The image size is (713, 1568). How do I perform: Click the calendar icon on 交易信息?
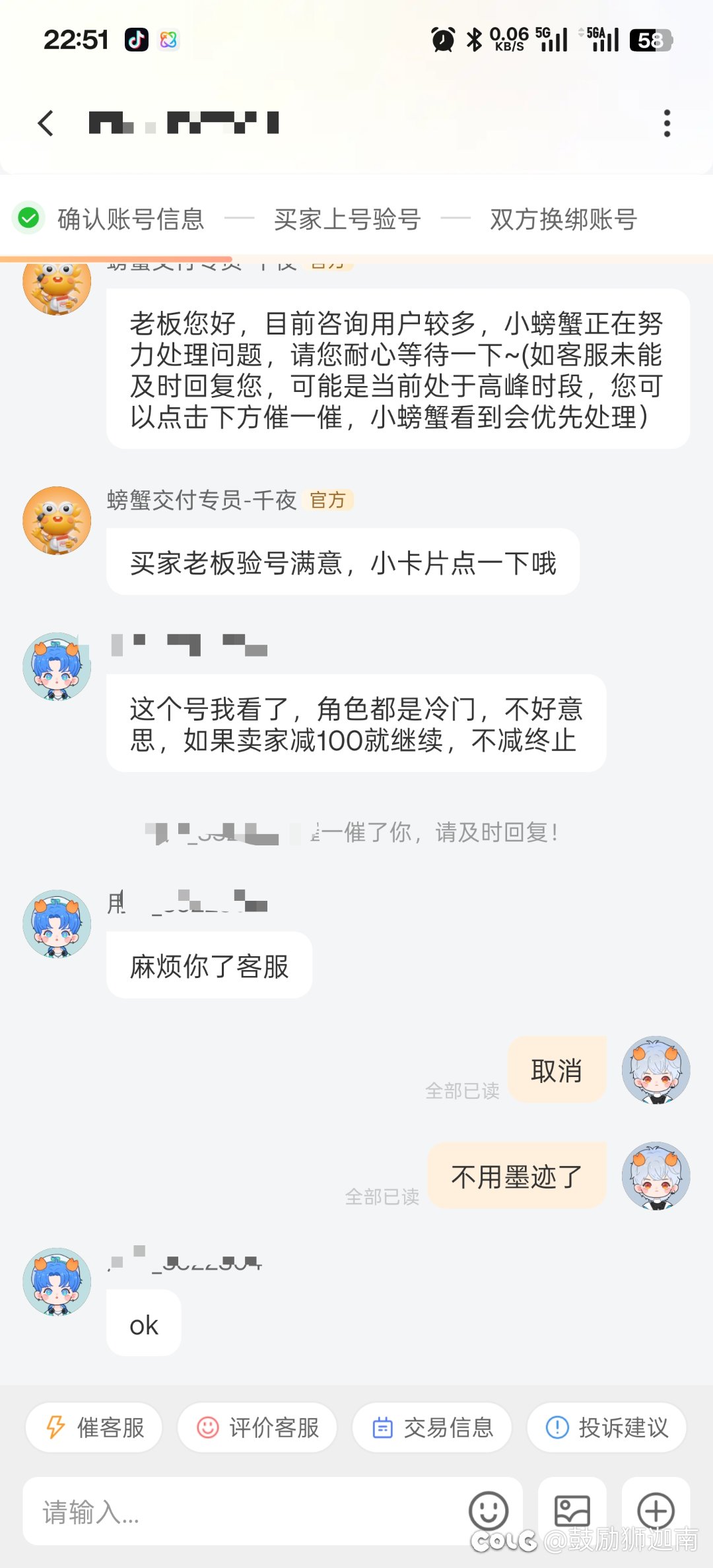(x=383, y=1427)
